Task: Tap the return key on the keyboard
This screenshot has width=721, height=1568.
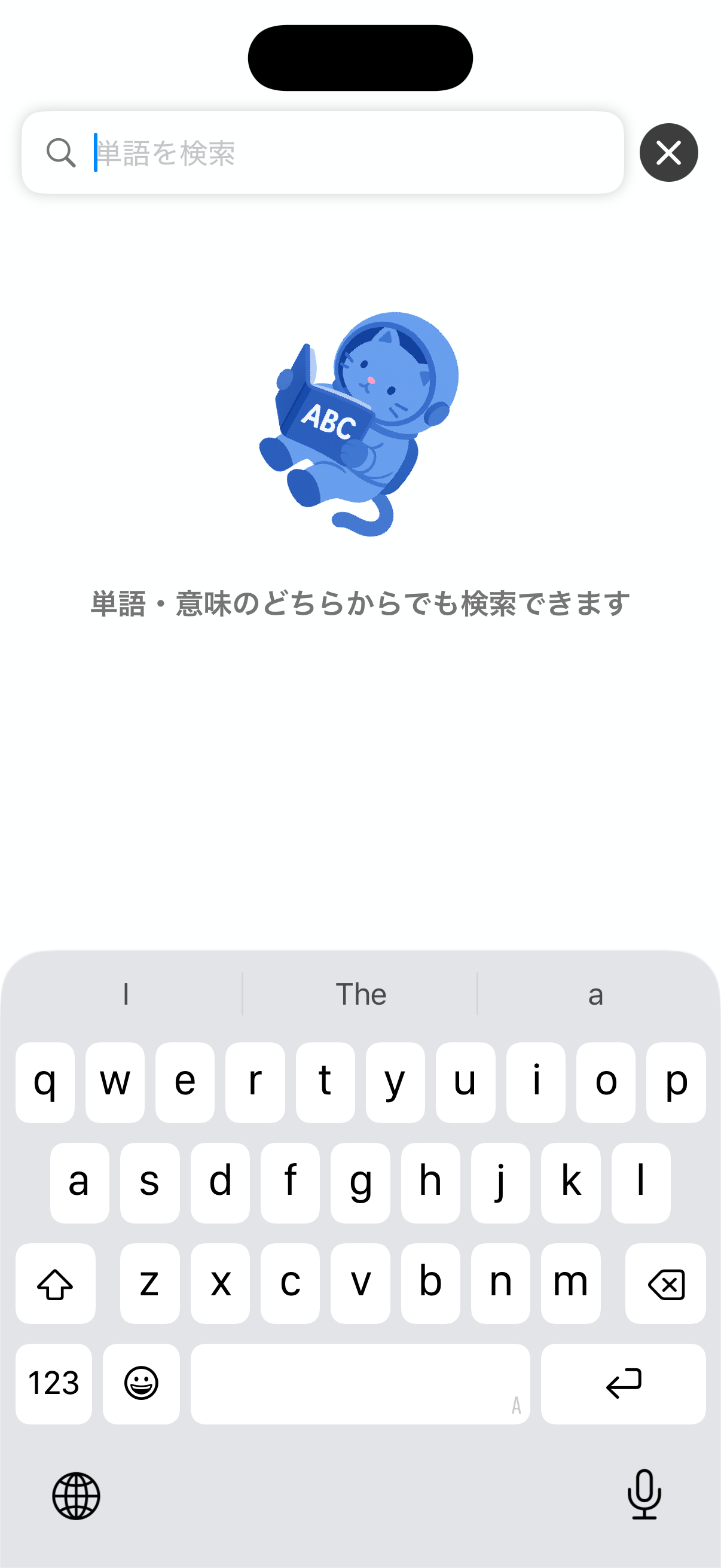Action: pyautogui.click(x=624, y=1383)
